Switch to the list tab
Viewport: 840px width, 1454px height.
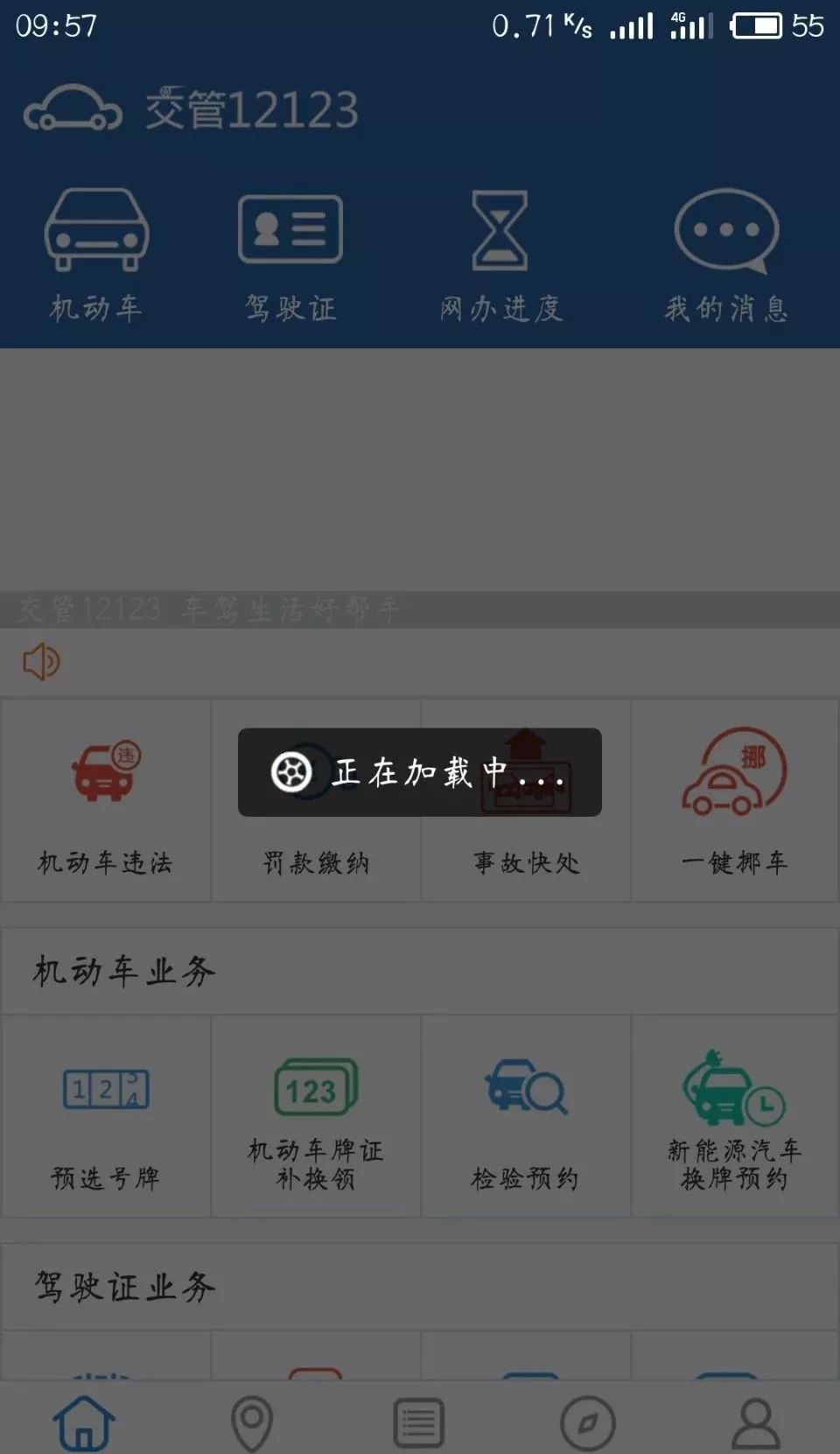click(419, 1422)
